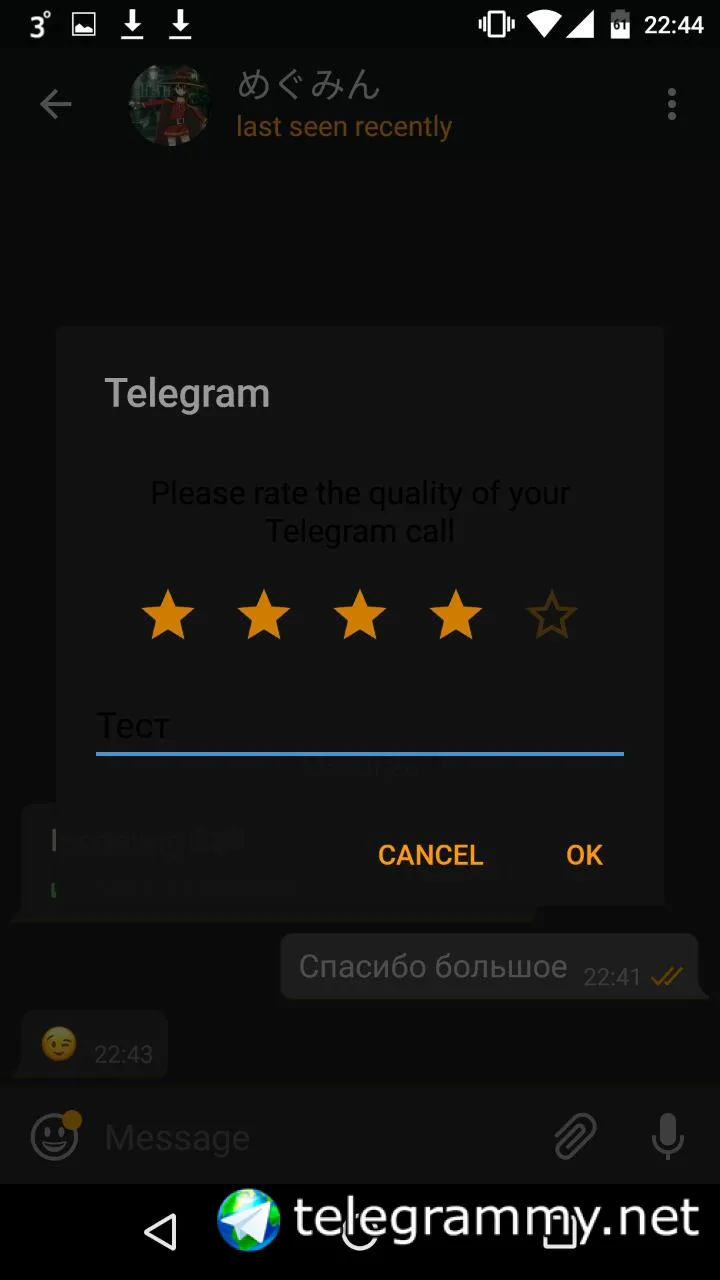Select the second star rating
This screenshot has width=720, height=1280.
pyautogui.click(x=264, y=615)
